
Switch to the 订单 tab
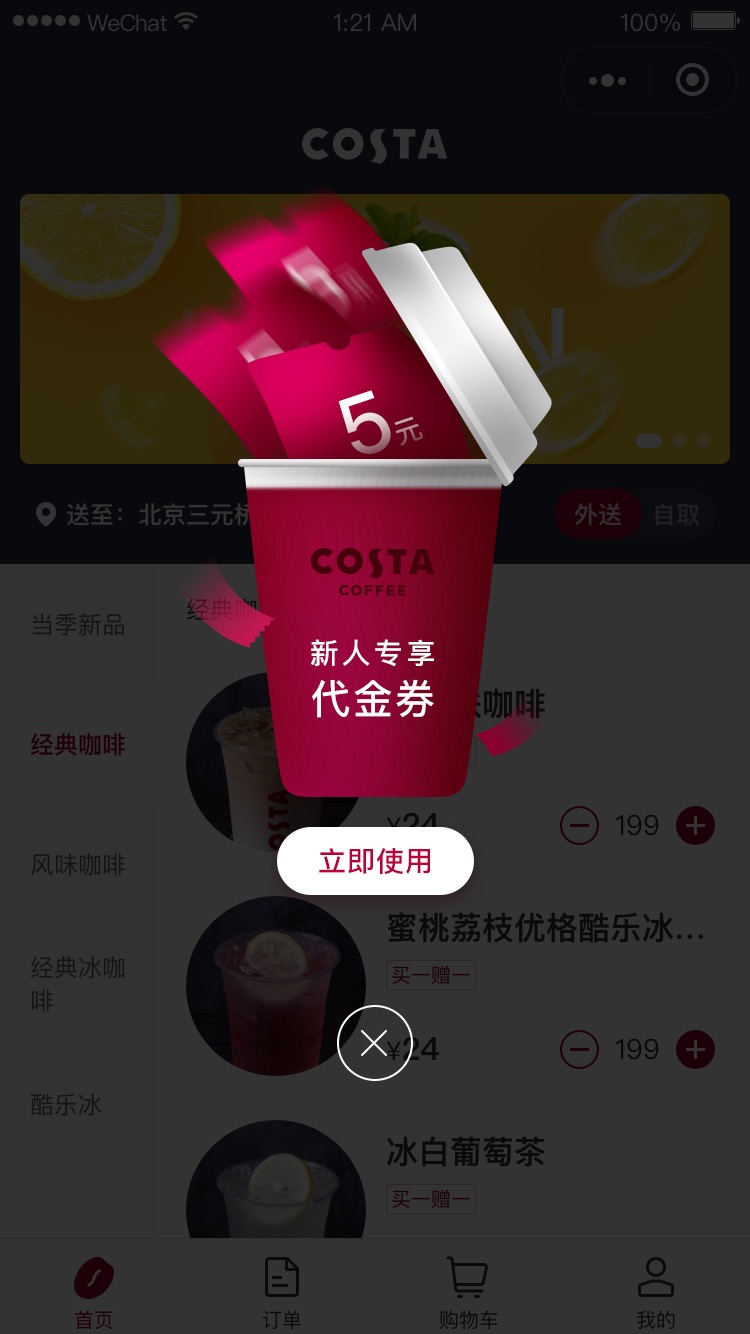coord(281,1294)
